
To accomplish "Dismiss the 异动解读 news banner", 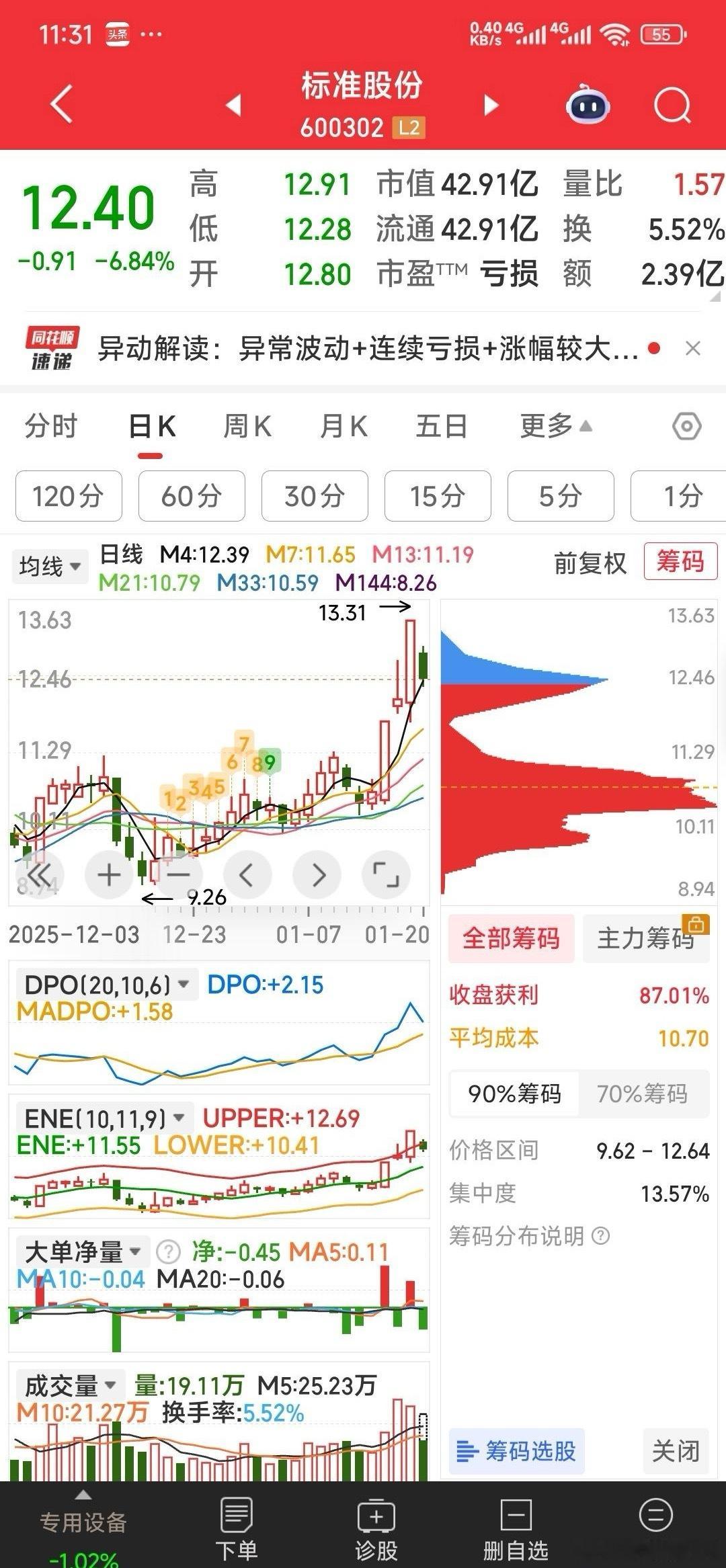I will [692, 348].
